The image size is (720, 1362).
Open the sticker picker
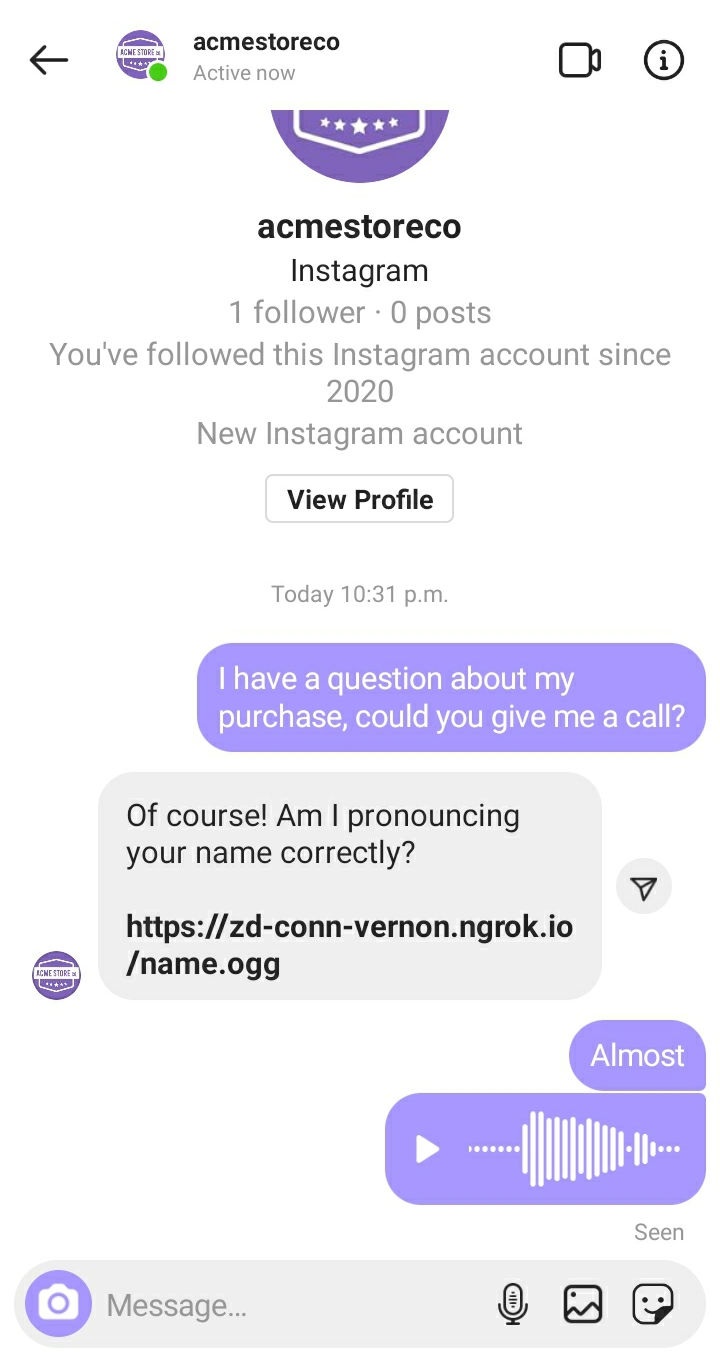click(x=653, y=1304)
